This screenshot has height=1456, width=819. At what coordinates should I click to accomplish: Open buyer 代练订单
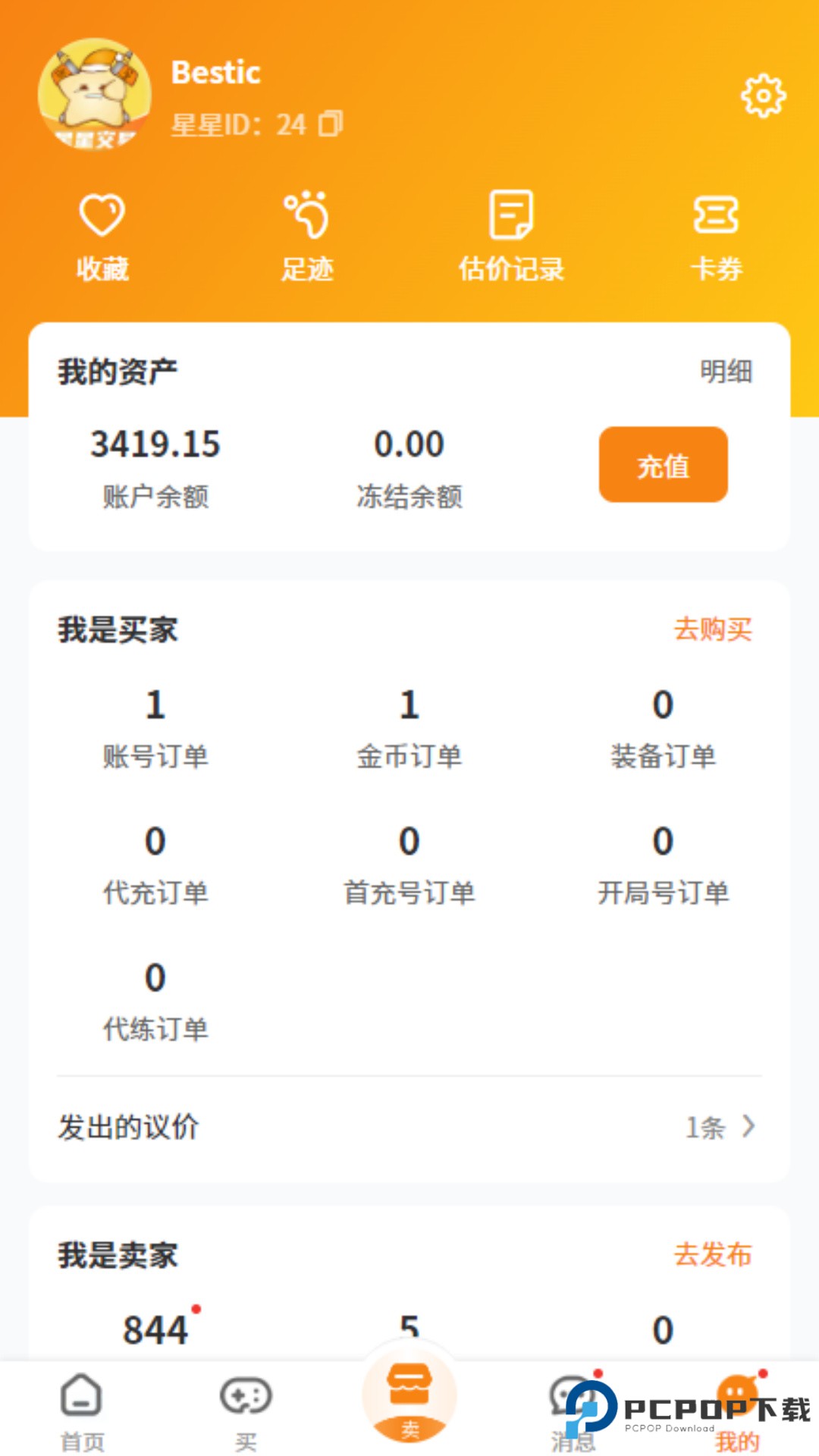pos(155,1001)
